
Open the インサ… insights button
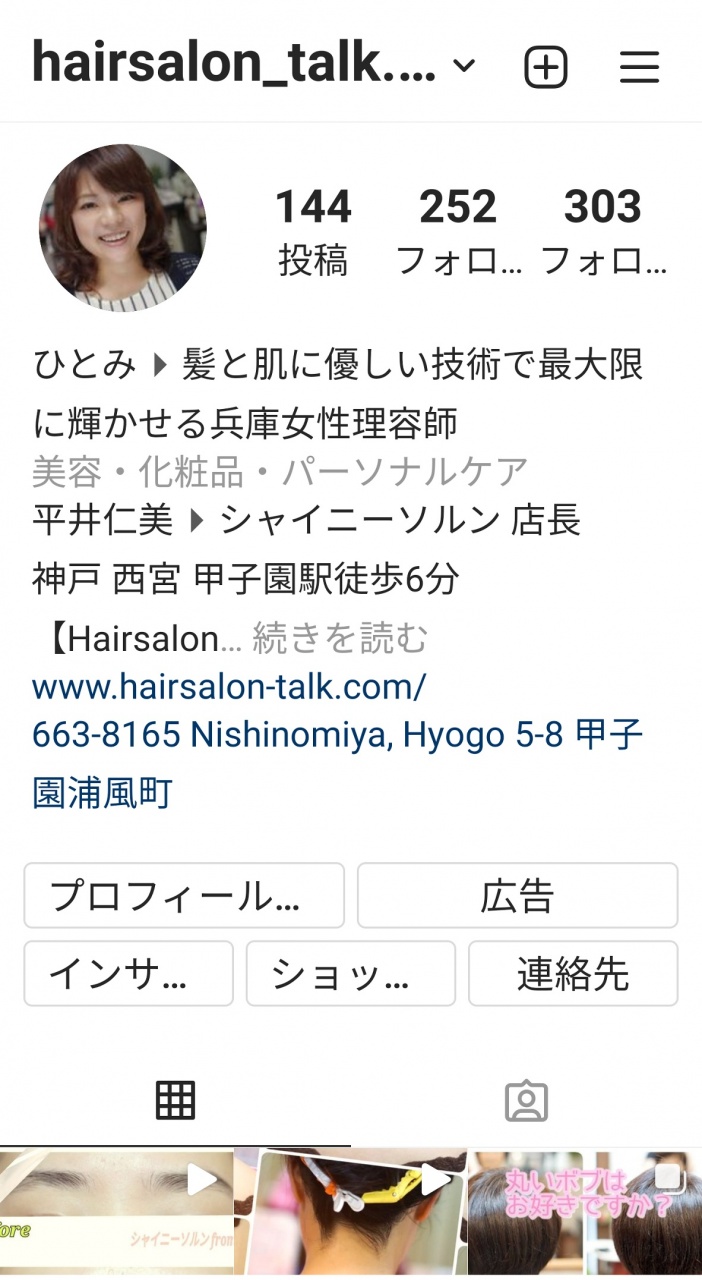click(x=128, y=974)
